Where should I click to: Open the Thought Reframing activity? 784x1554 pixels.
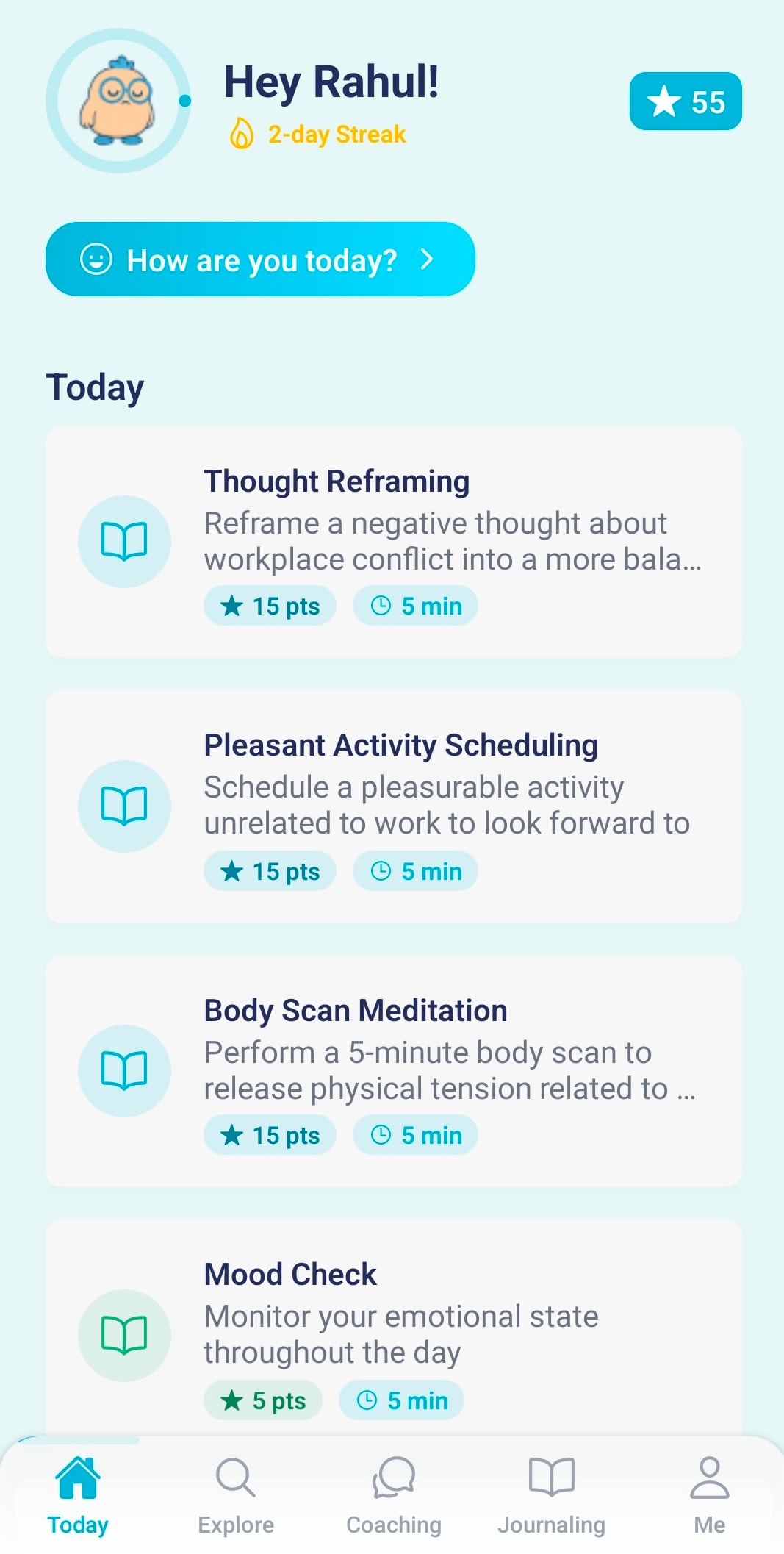[x=393, y=542]
